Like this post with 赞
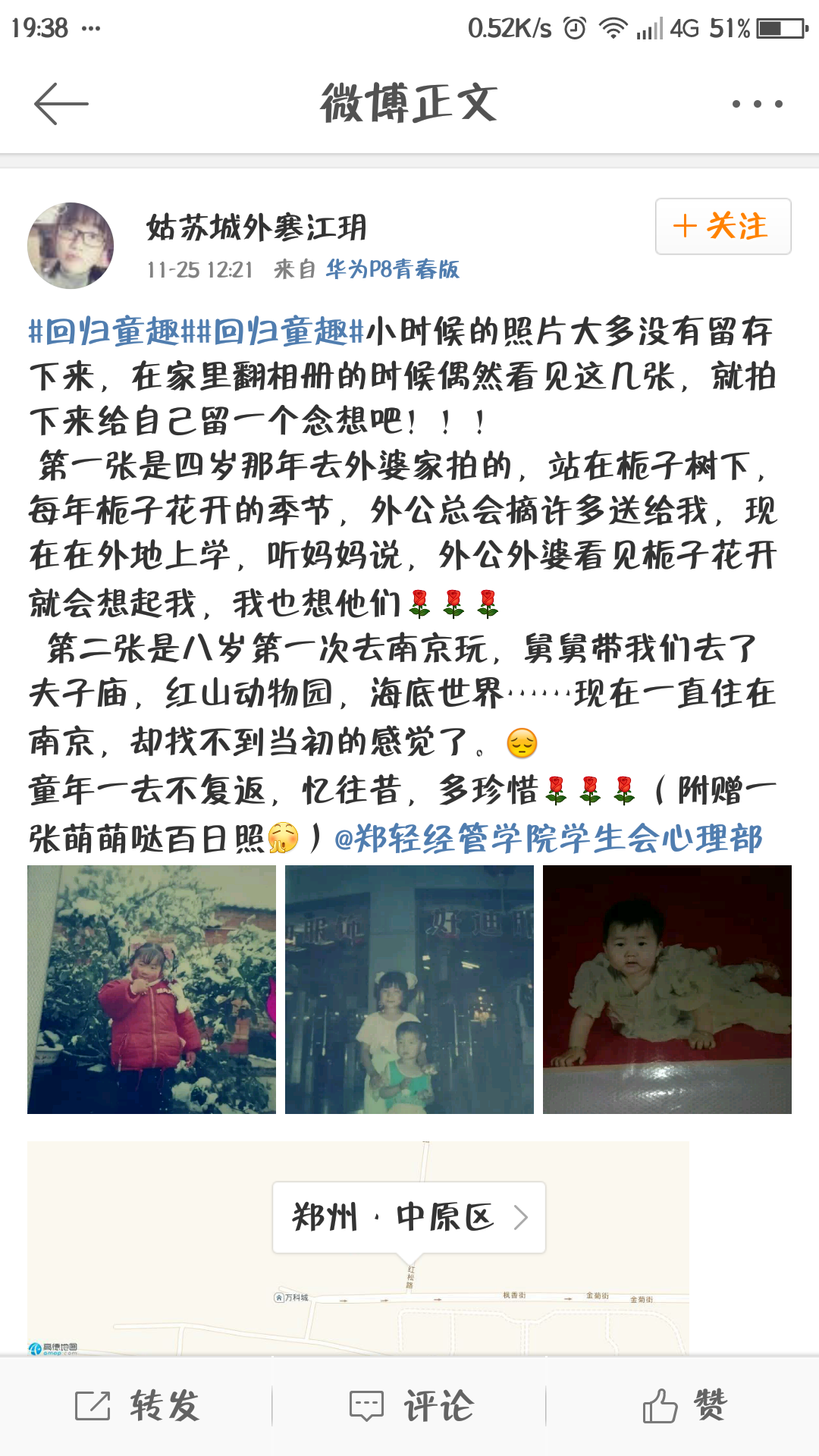 (682, 1405)
